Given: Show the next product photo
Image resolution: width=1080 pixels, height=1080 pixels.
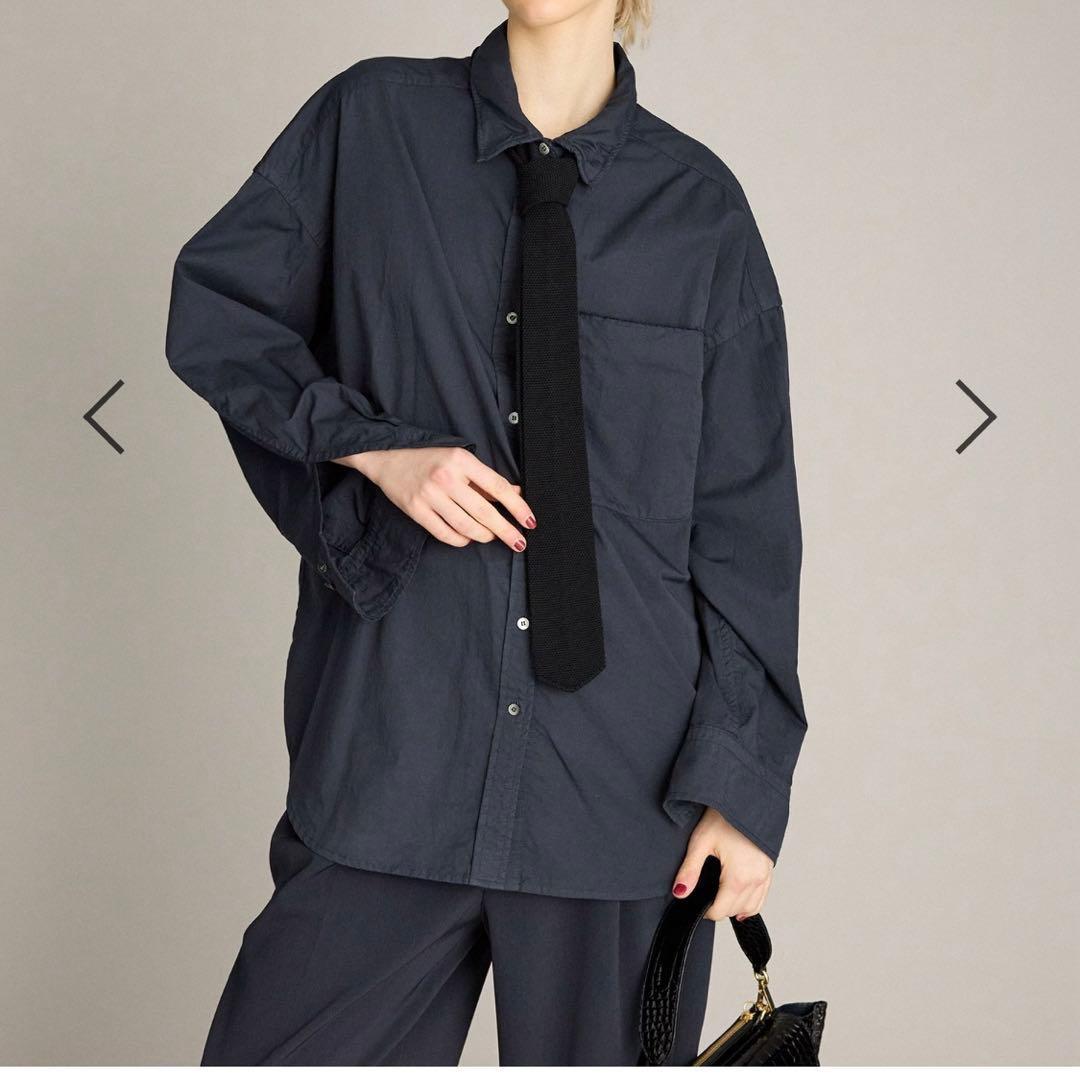Looking at the screenshot, I should click(x=975, y=416).
